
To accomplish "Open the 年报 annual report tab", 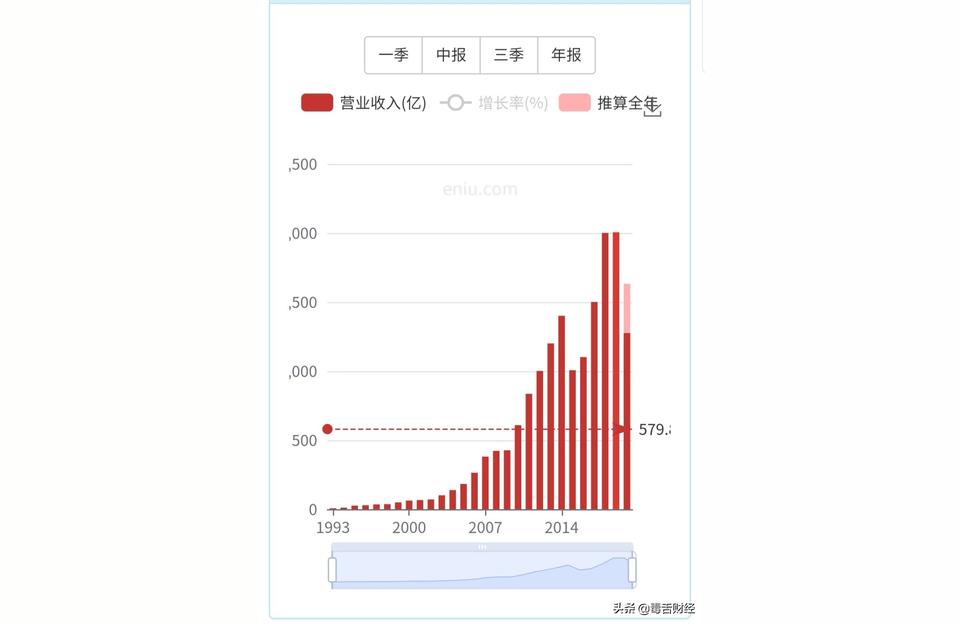I will [566, 55].
